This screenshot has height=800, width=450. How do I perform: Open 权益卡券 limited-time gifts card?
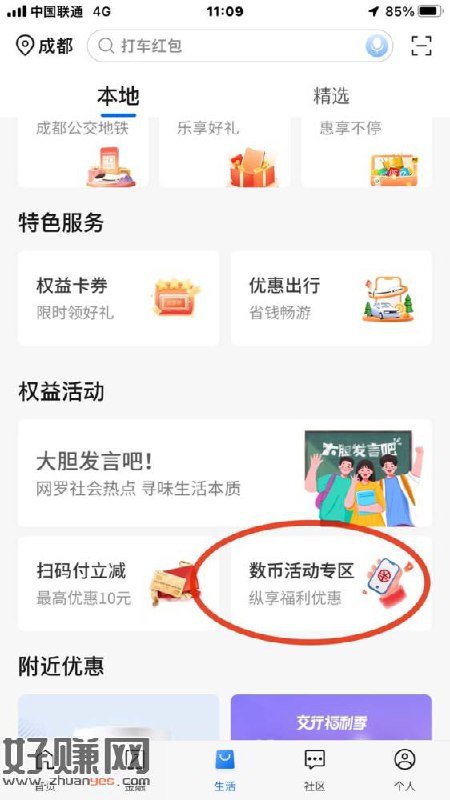[x=118, y=298]
